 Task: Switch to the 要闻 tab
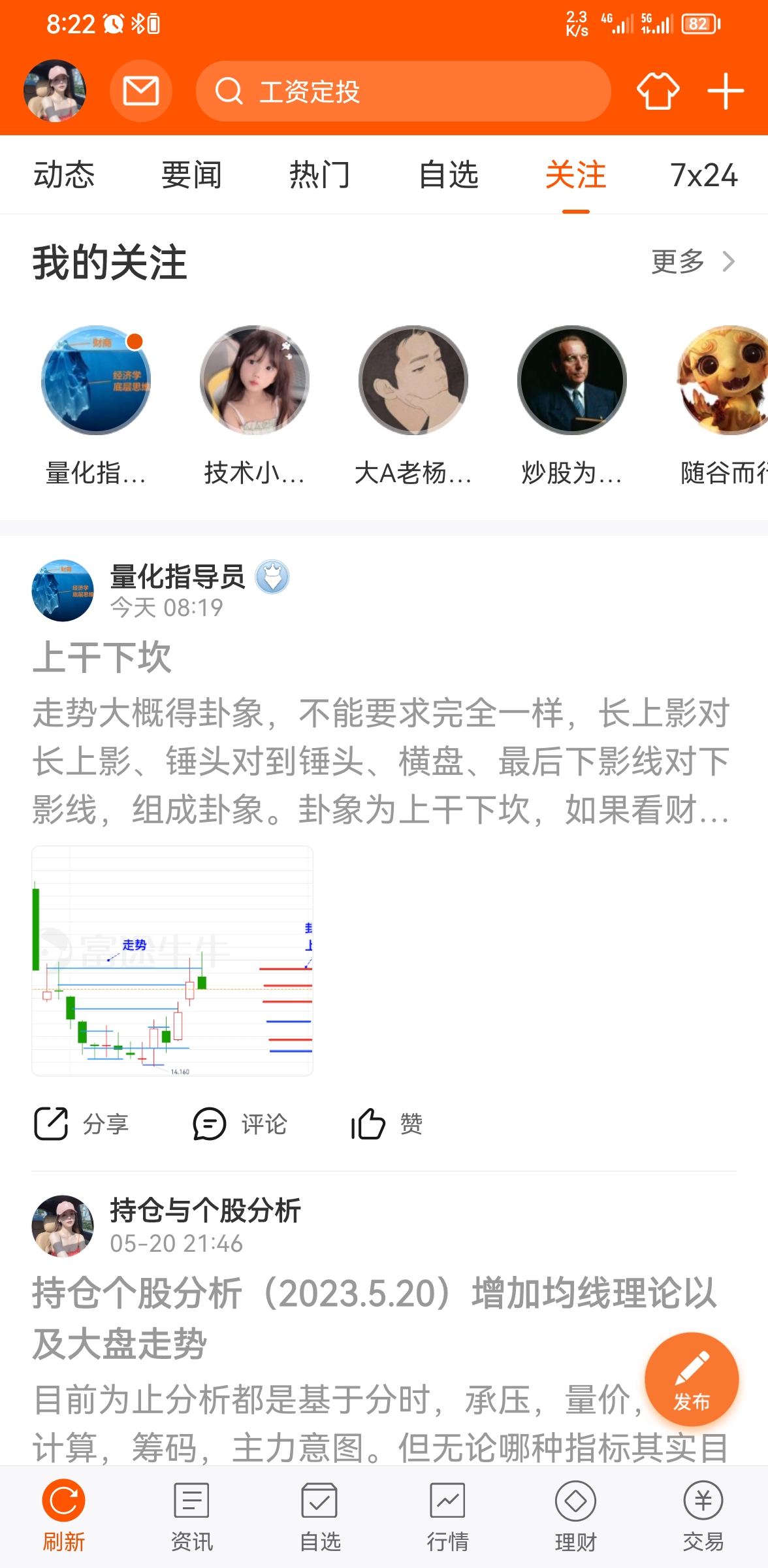pos(191,175)
